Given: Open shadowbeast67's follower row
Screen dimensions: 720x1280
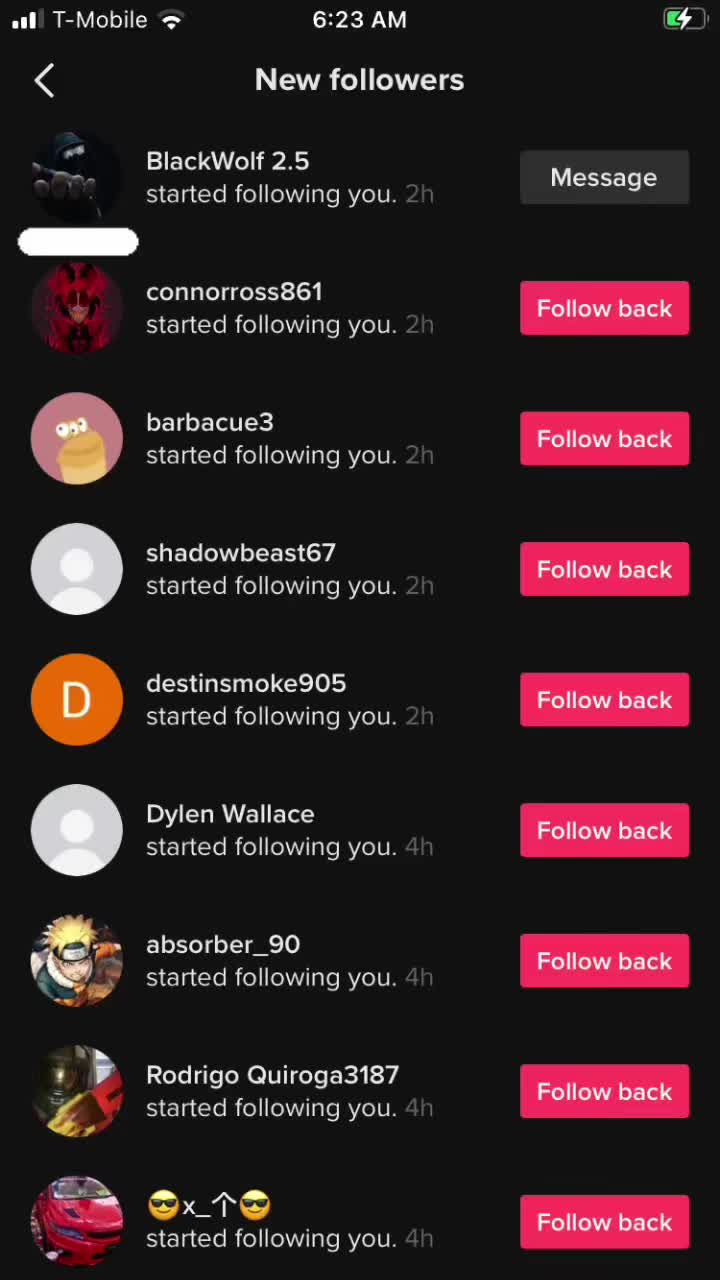Looking at the screenshot, I should [x=290, y=569].
